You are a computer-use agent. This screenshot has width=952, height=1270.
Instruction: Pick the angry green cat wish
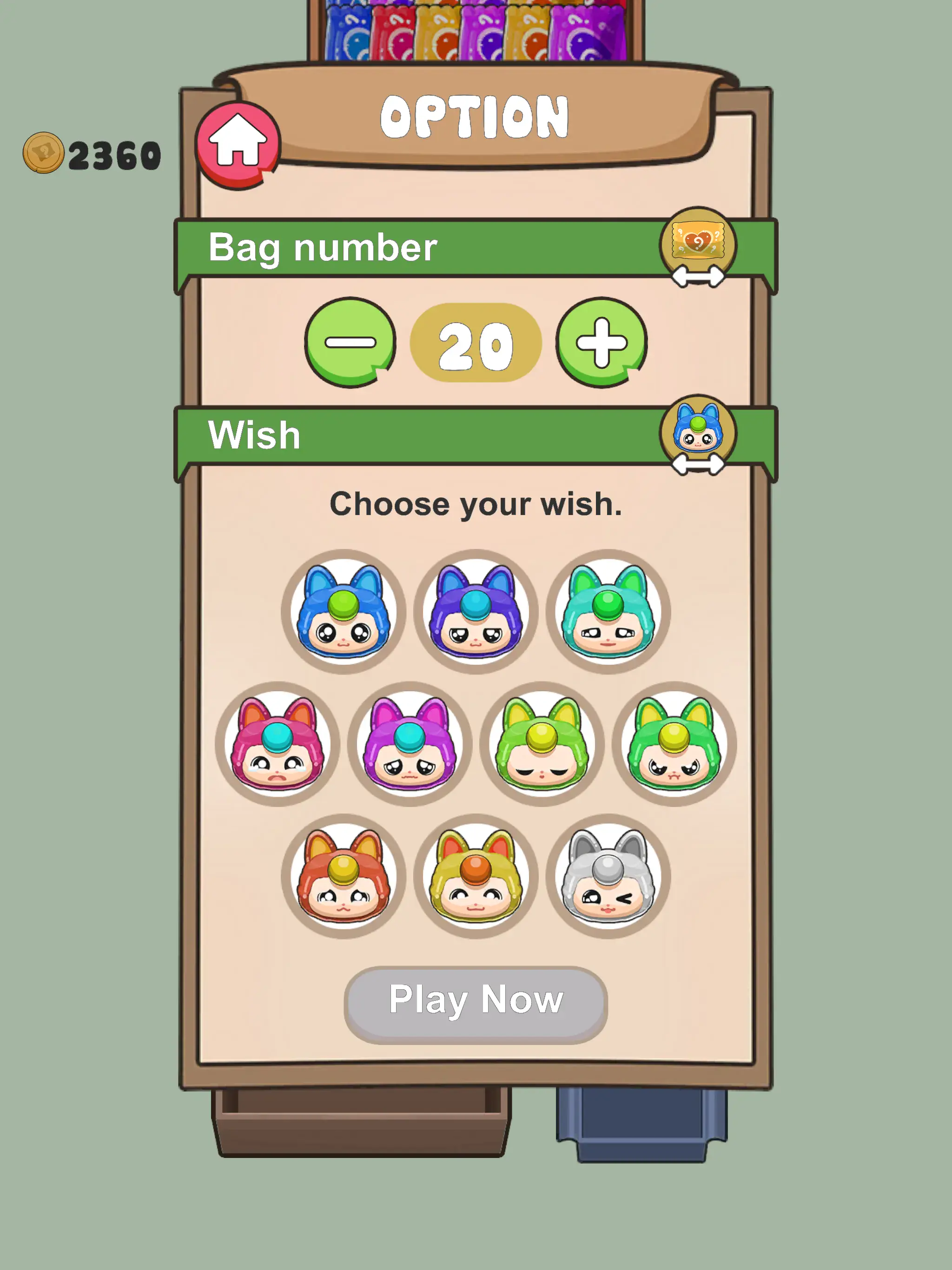674,744
